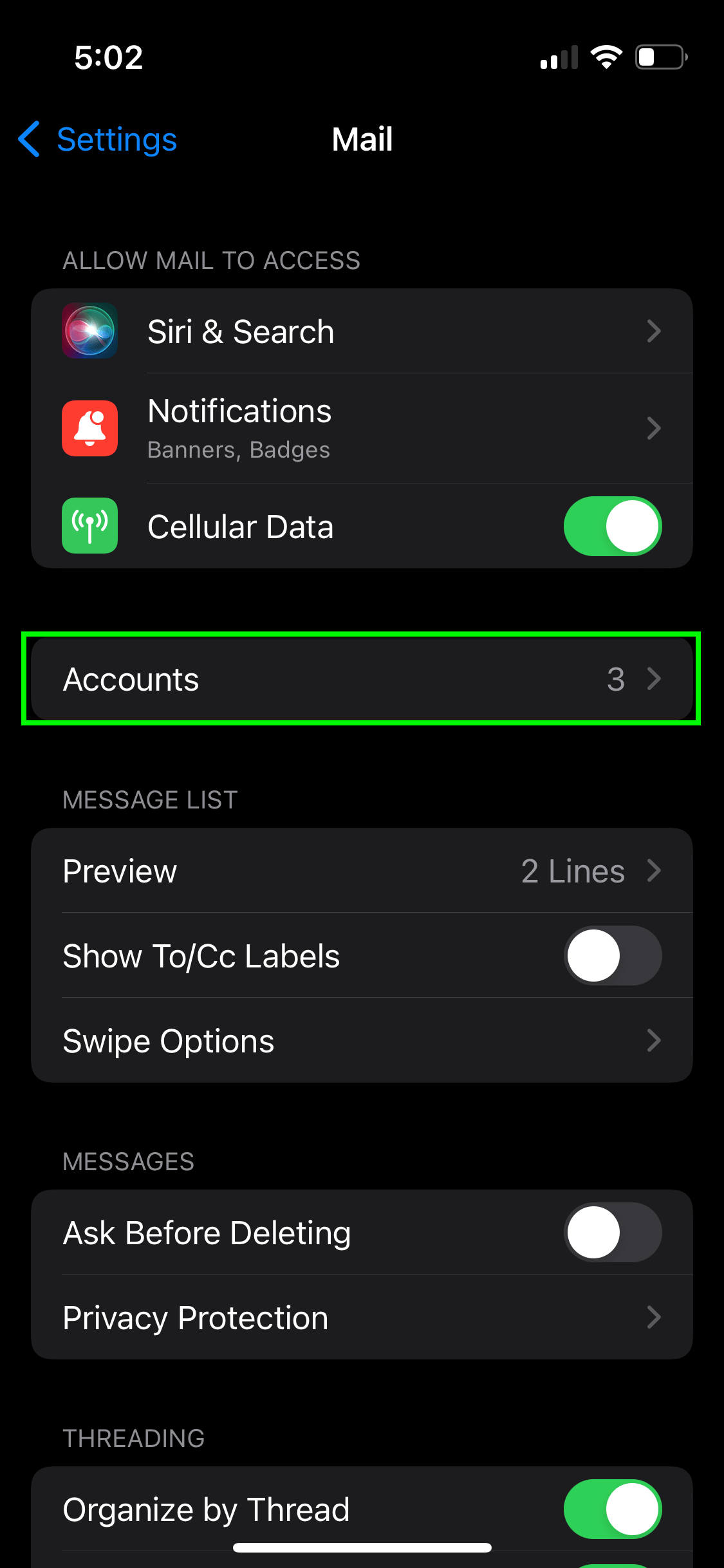The height and width of the screenshot is (1568, 724).
Task: Tap the red Notifications bell icon
Action: tap(89, 428)
